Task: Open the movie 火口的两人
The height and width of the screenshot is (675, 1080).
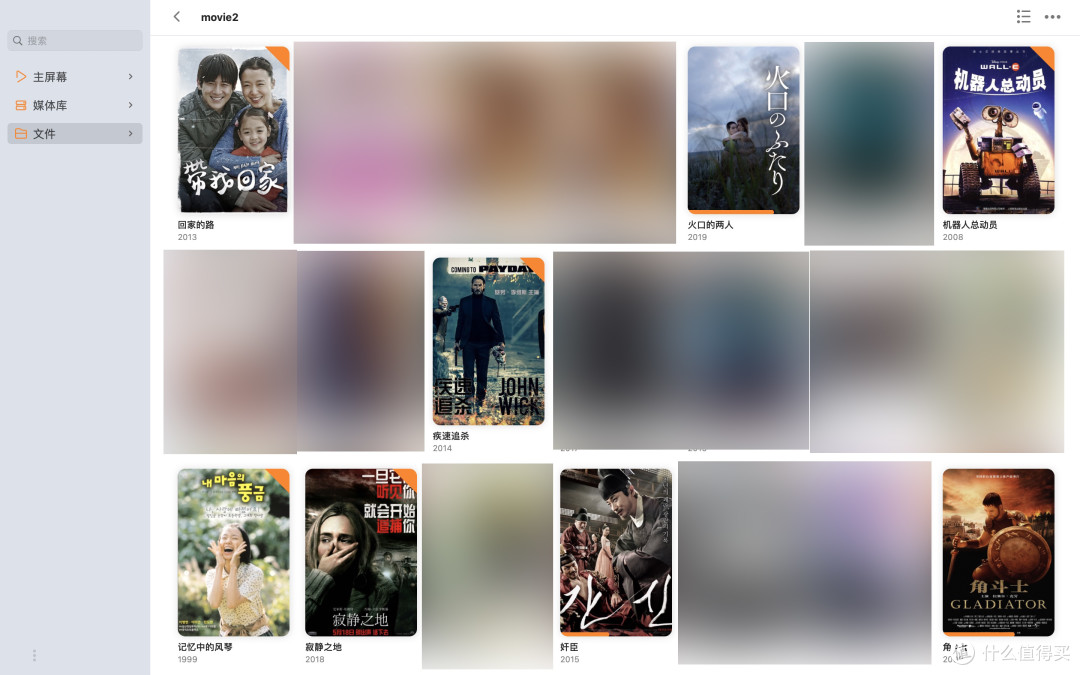Action: click(743, 130)
